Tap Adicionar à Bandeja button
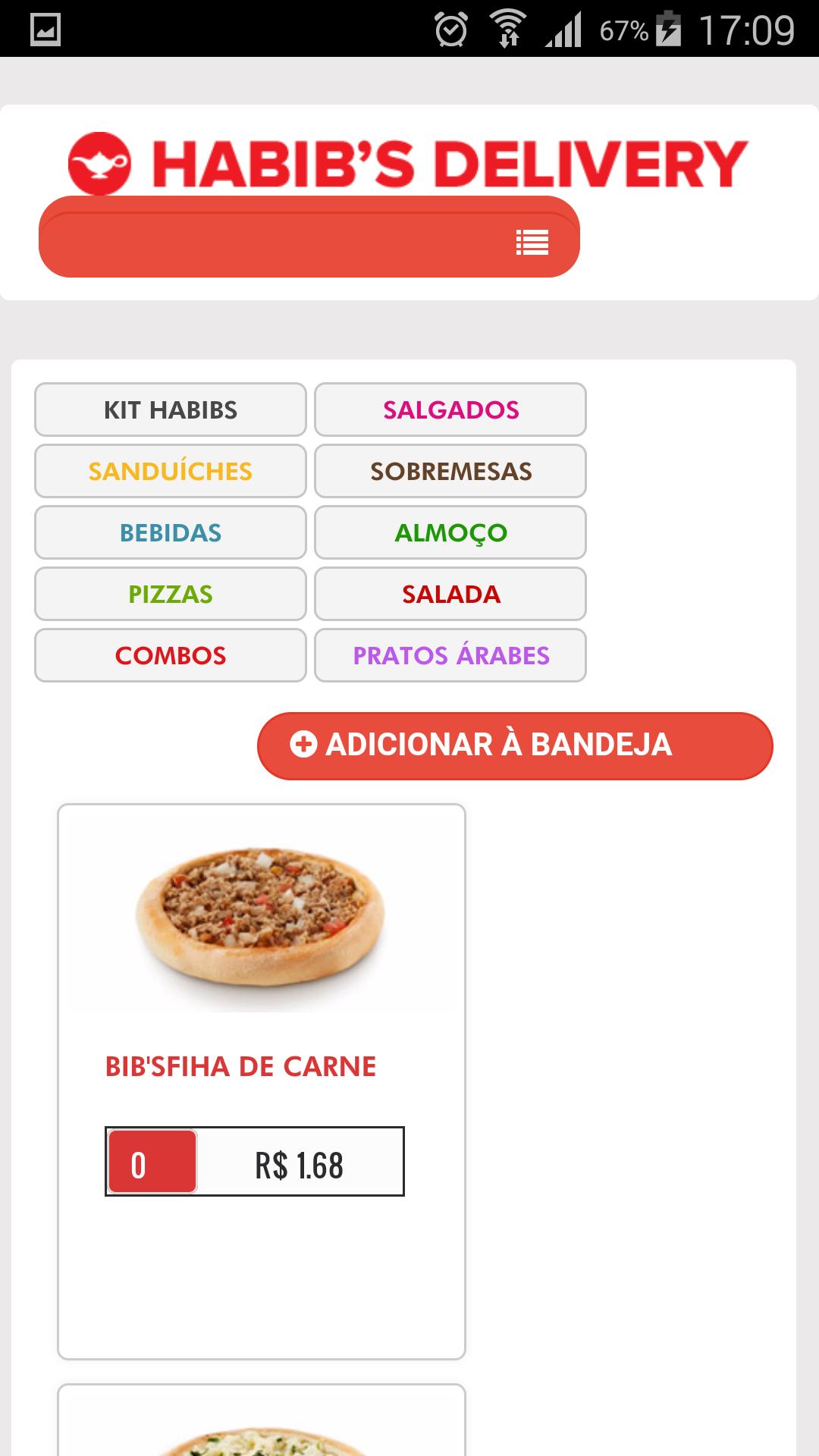 [515, 745]
